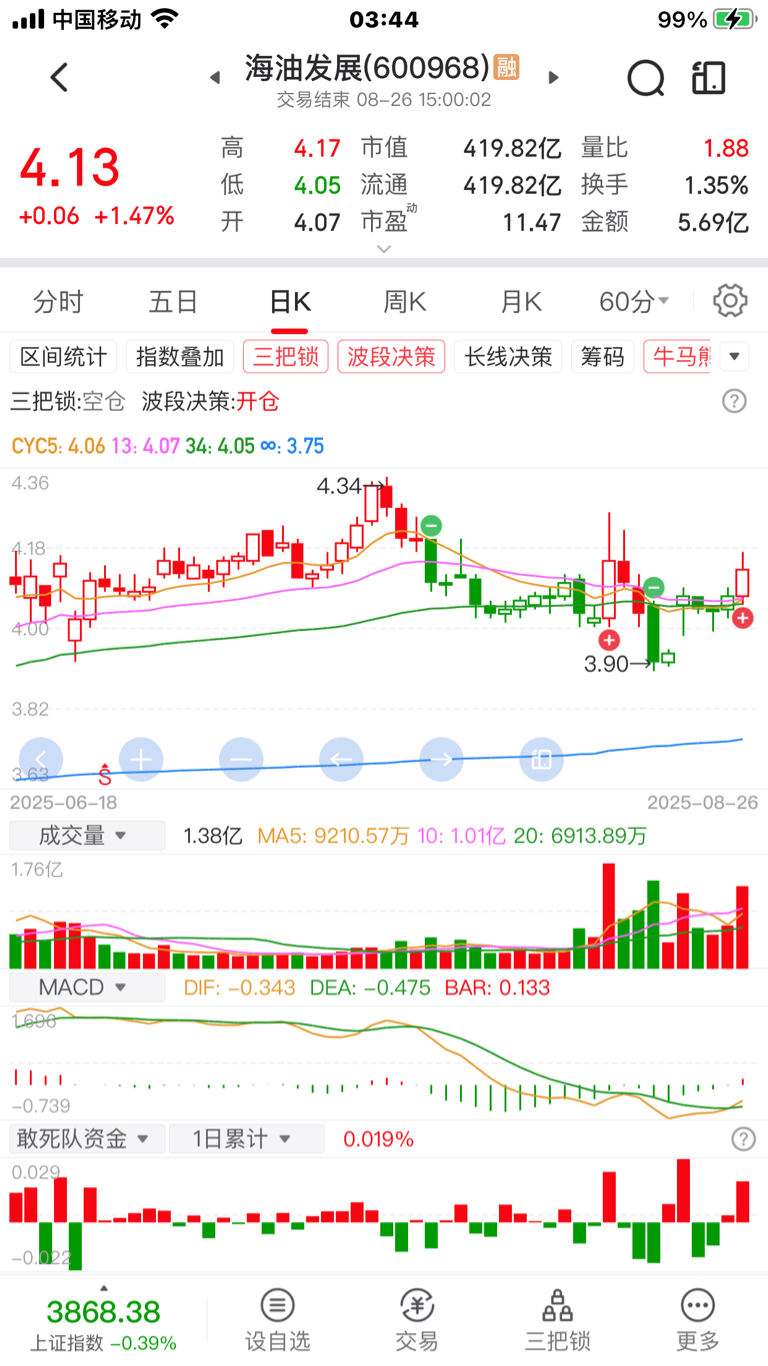Image resolution: width=768 pixels, height=1366 pixels.
Task: Open chart settings gear icon
Action: click(x=731, y=300)
